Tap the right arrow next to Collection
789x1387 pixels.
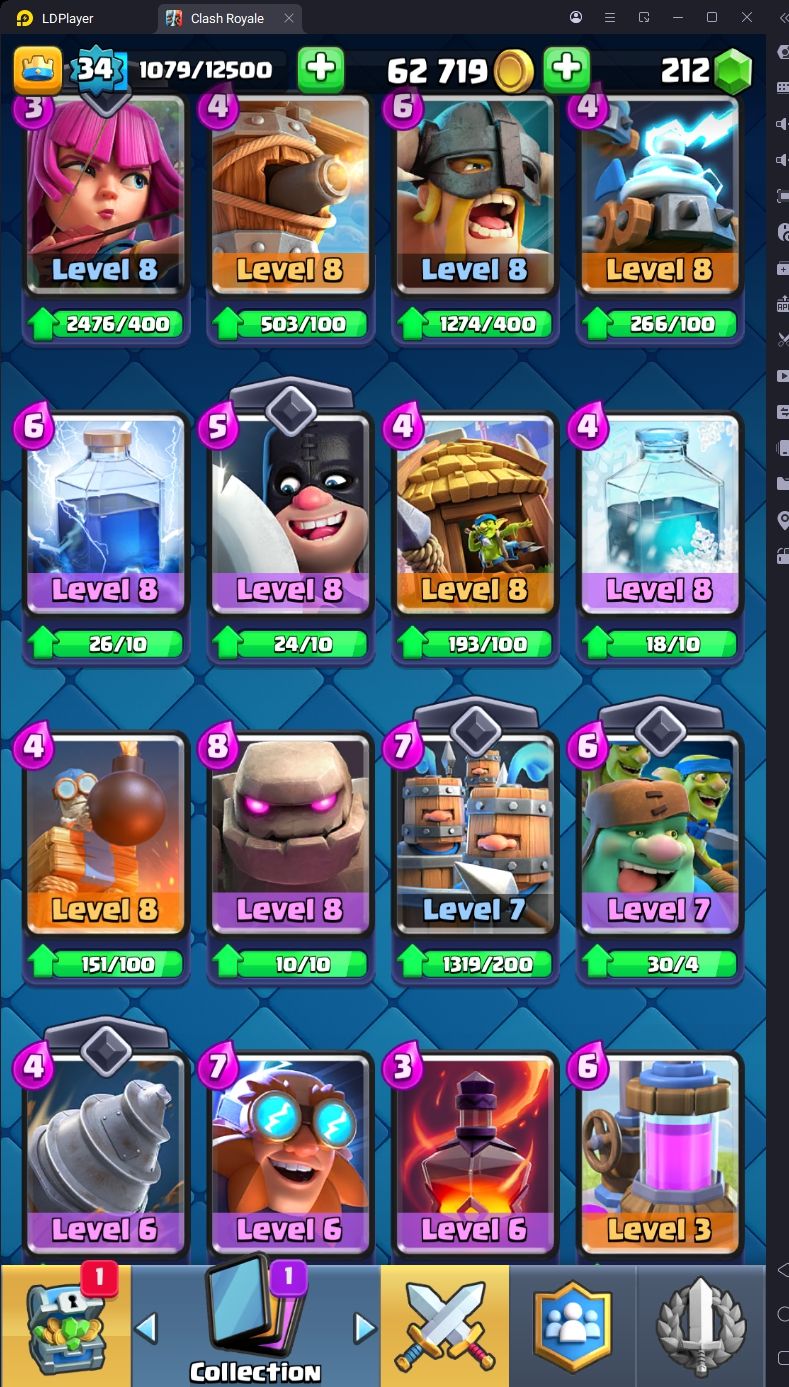coord(365,1328)
